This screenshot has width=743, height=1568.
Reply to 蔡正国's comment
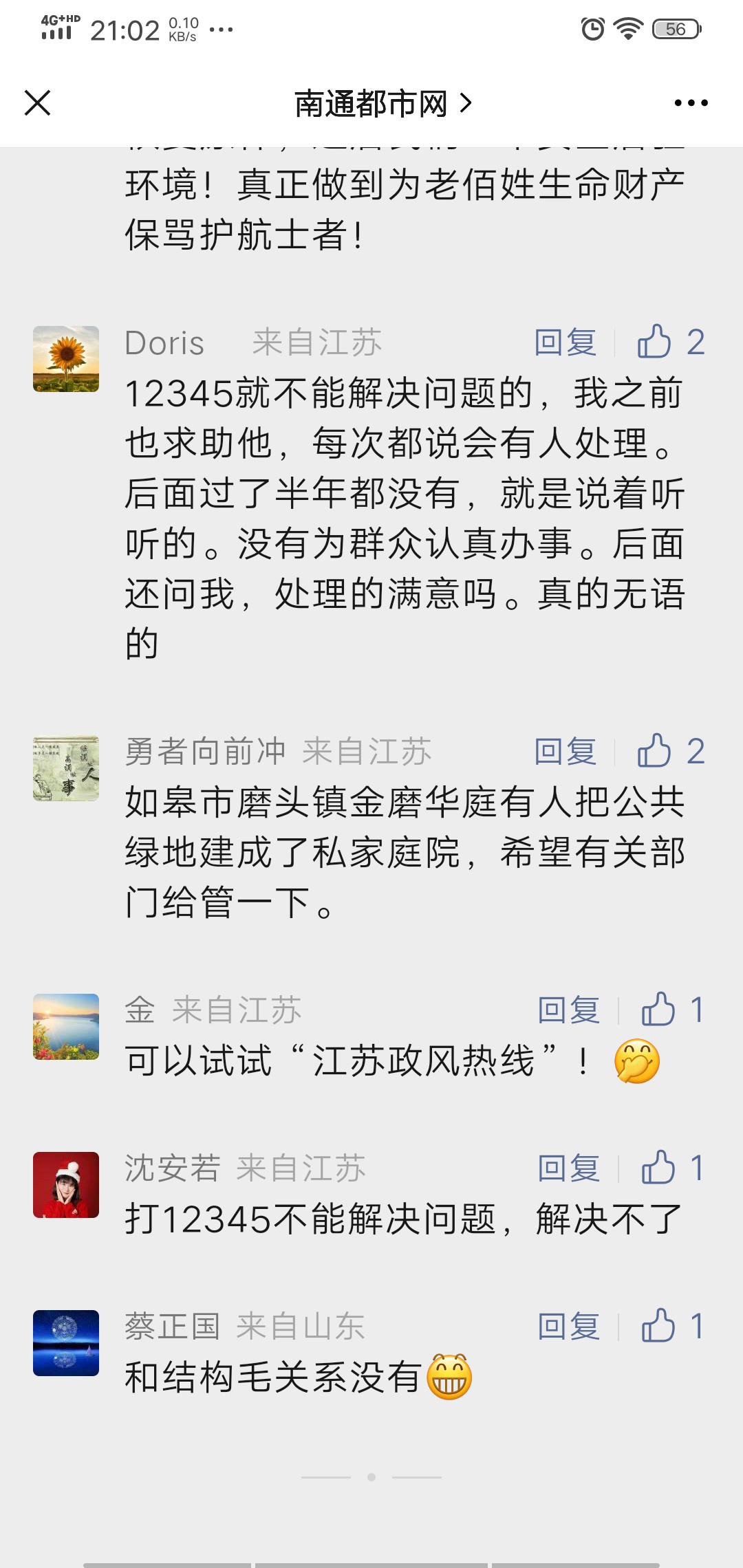(568, 1326)
